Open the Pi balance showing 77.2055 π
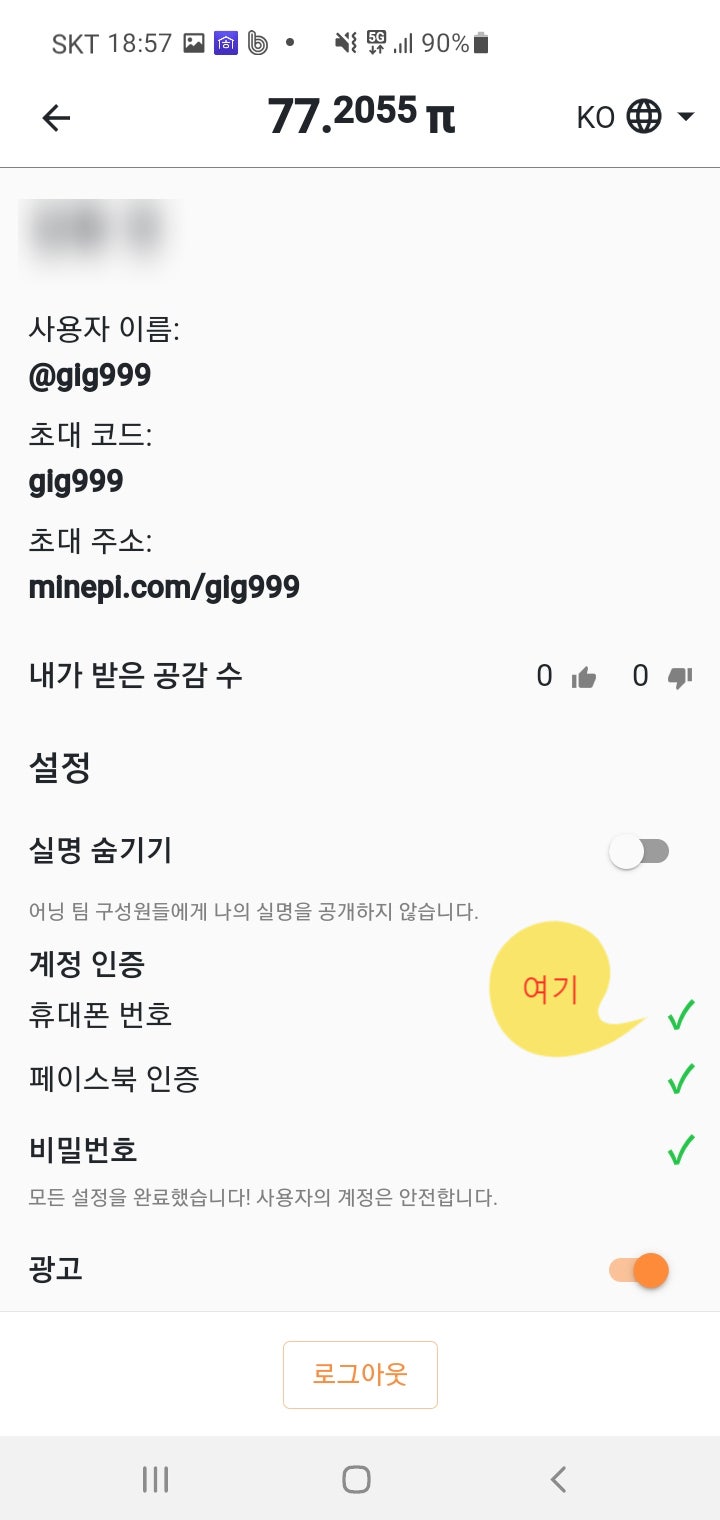The width and height of the screenshot is (720, 1520). [360, 115]
